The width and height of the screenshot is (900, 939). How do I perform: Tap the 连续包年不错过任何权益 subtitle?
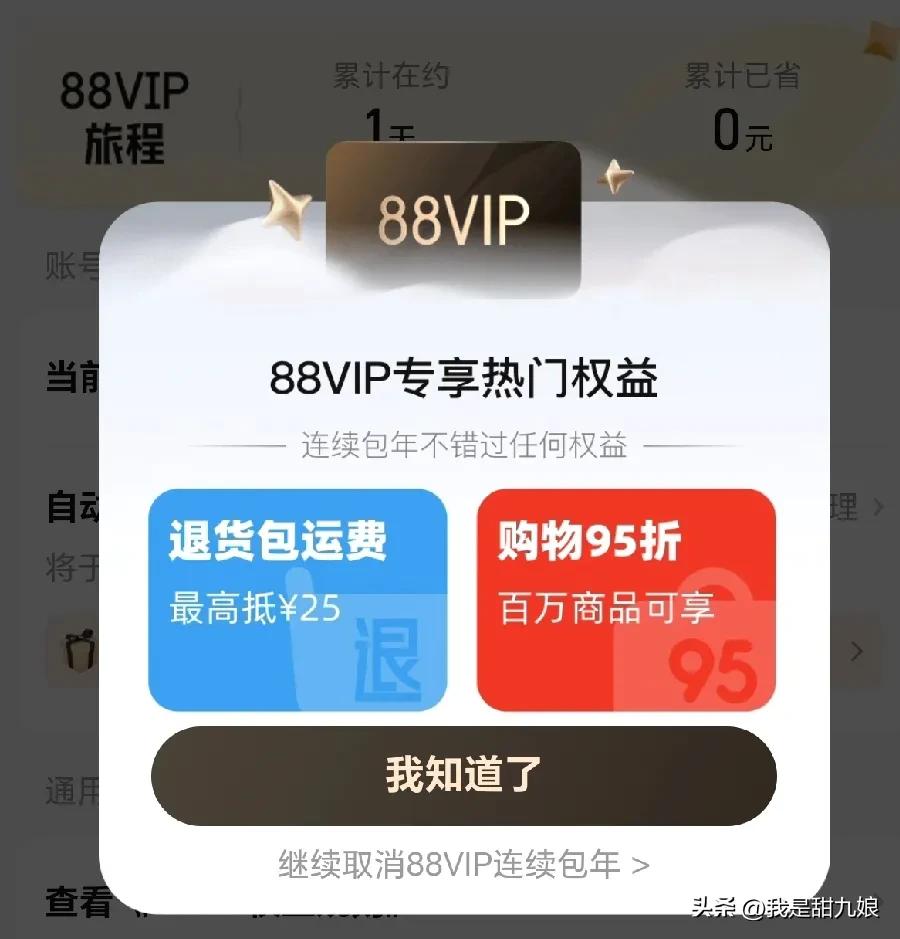point(462,443)
